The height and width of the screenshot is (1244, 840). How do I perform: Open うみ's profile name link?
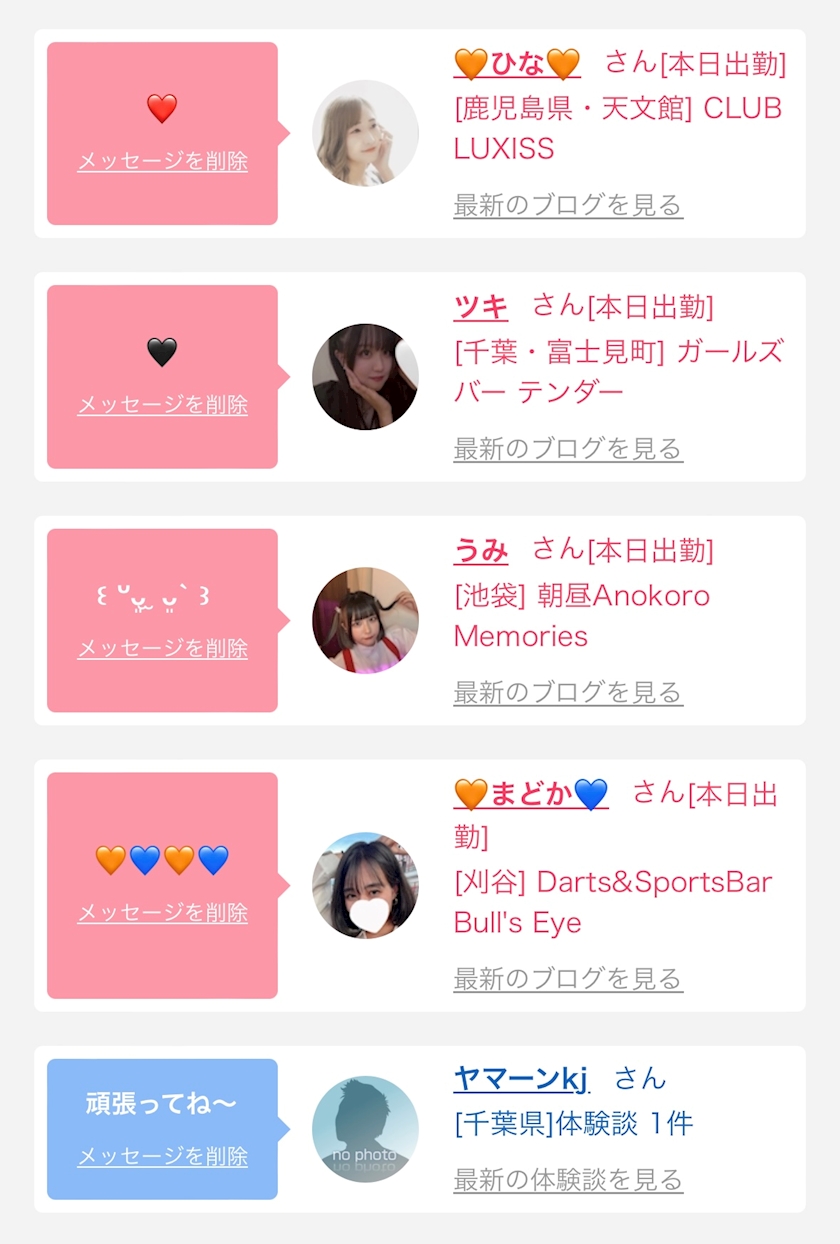[481, 550]
